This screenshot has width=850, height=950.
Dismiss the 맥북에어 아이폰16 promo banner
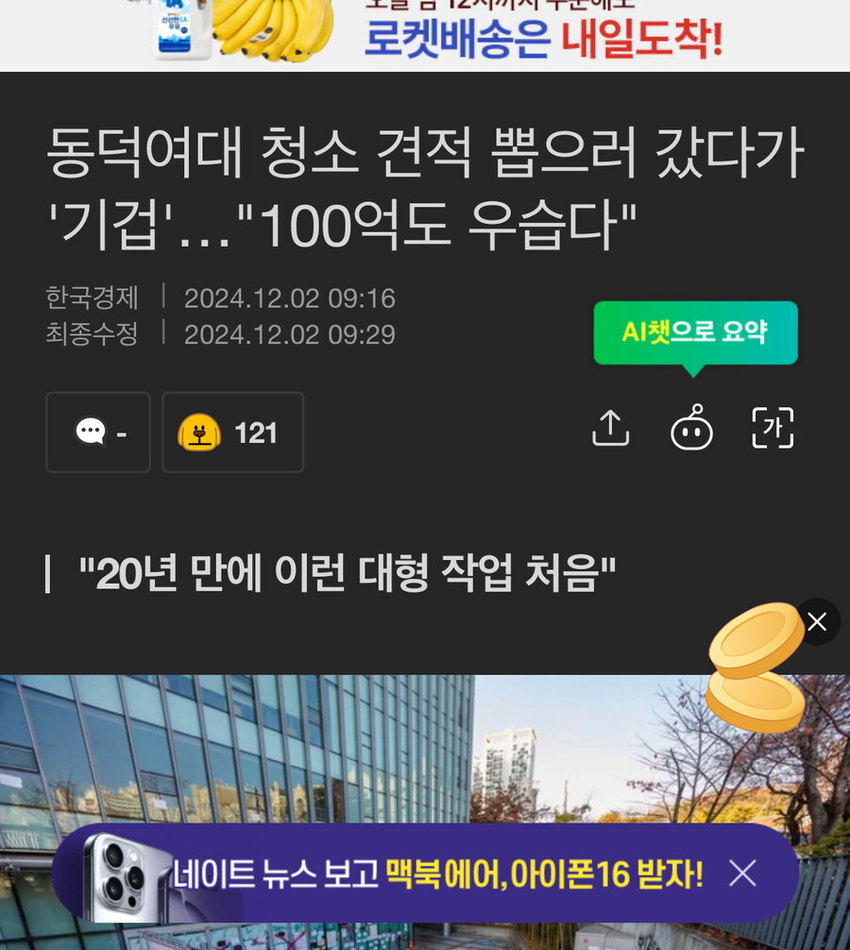pyautogui.click(x=742, y=873)
